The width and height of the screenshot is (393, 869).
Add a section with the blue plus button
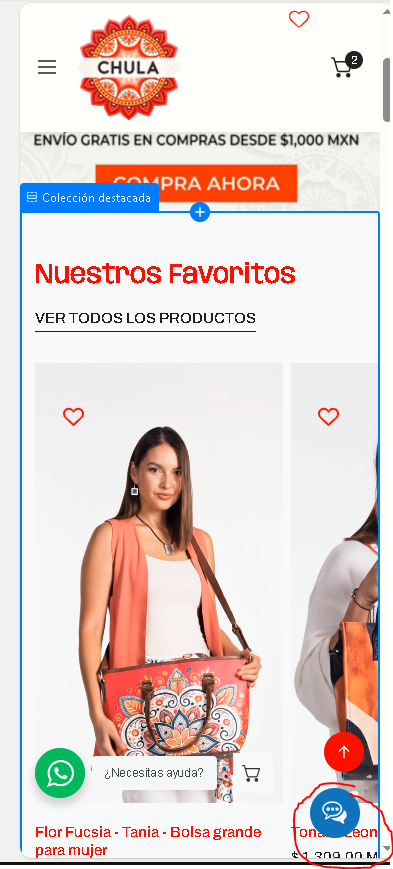pos(200,212)
